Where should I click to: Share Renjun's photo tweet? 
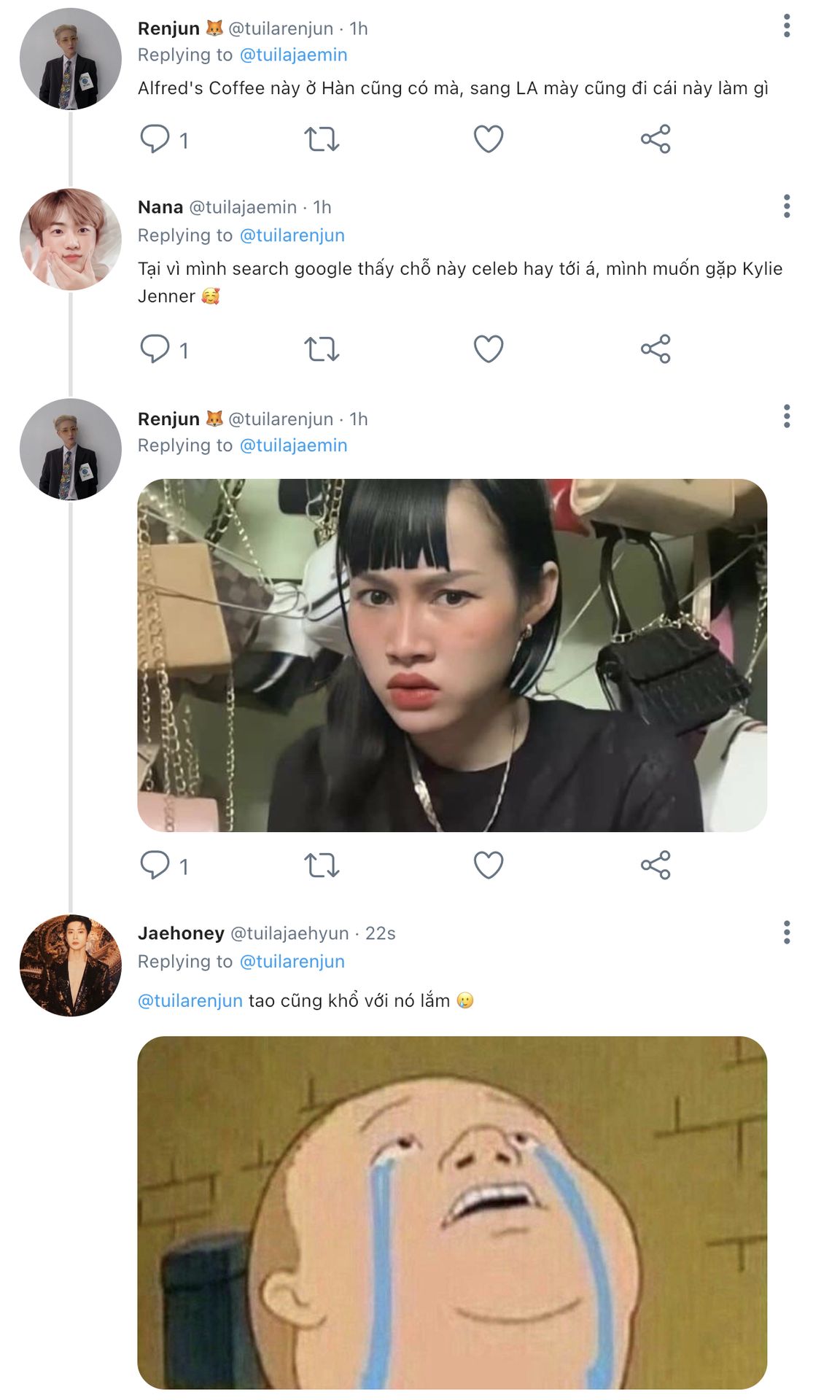655,865
